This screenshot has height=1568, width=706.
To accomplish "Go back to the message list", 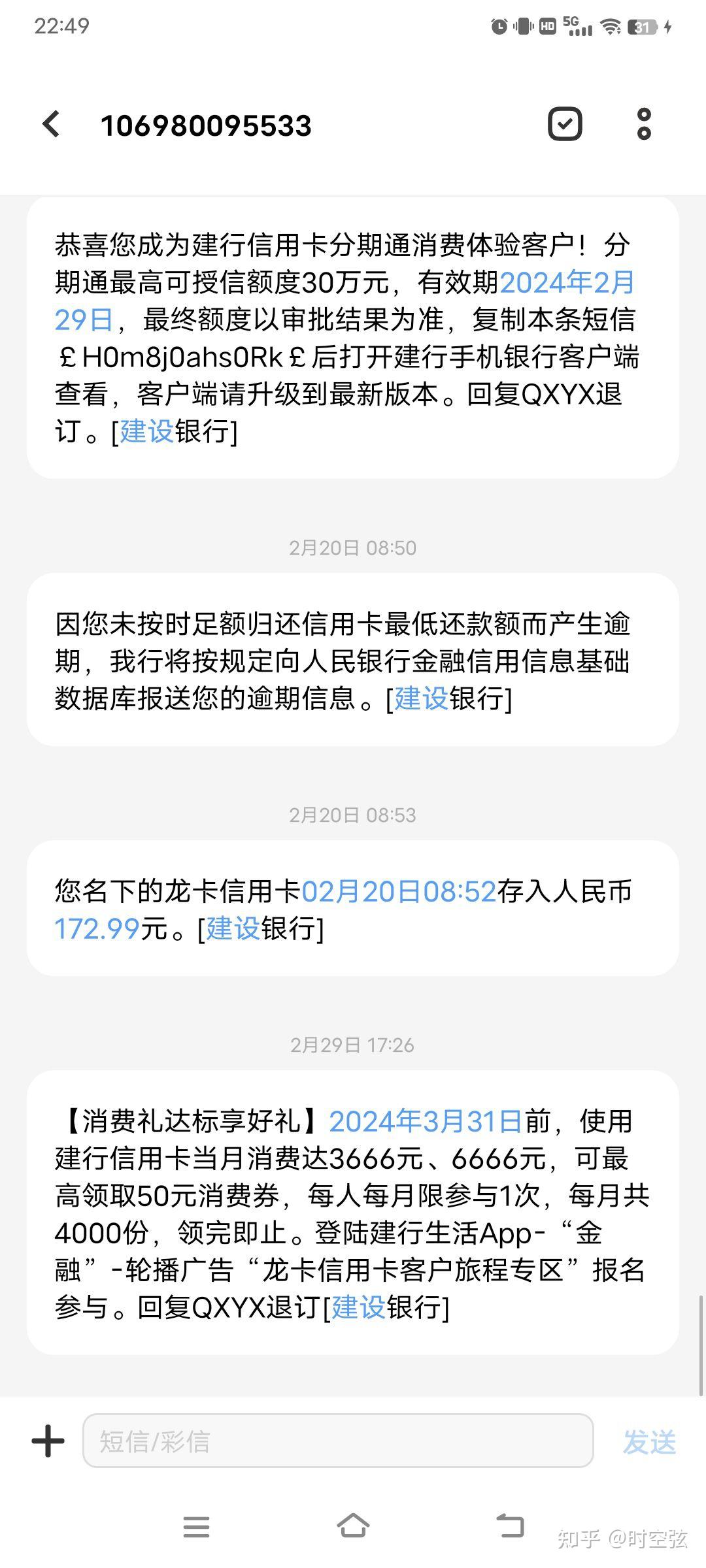I will coord(52,124).
